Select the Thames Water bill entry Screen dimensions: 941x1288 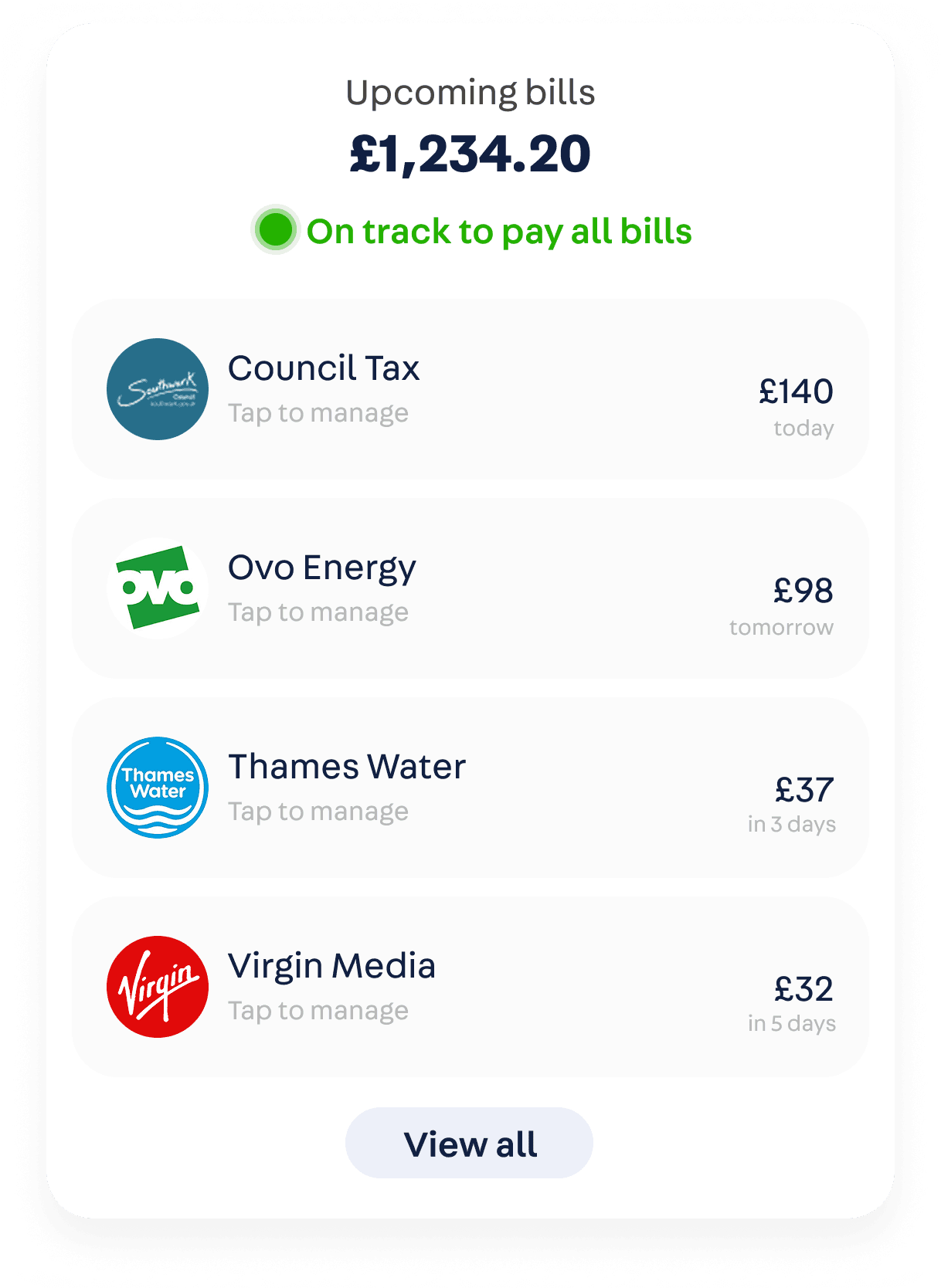coord(470,788)
